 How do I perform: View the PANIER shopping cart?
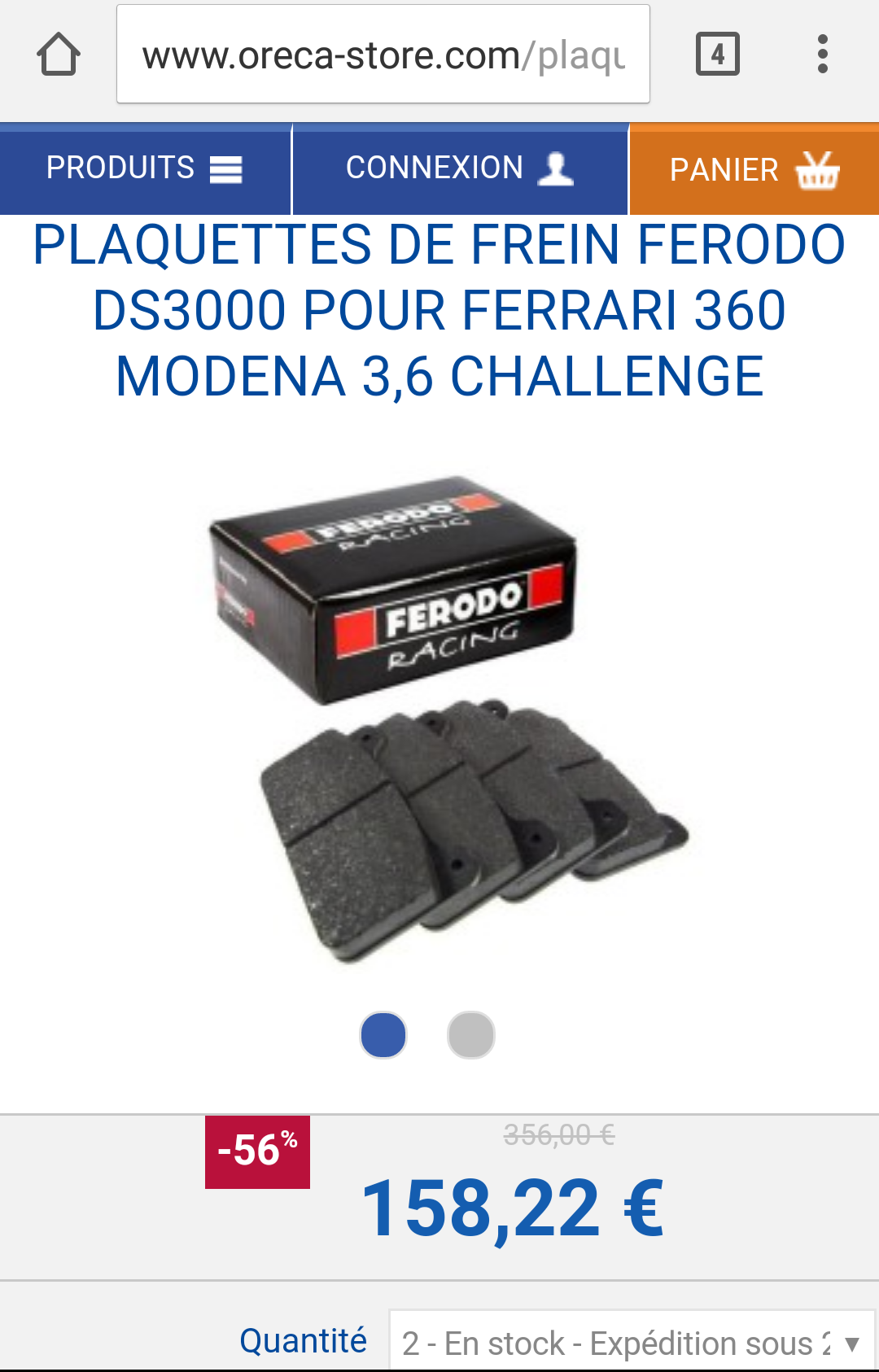tap(754, 169)
